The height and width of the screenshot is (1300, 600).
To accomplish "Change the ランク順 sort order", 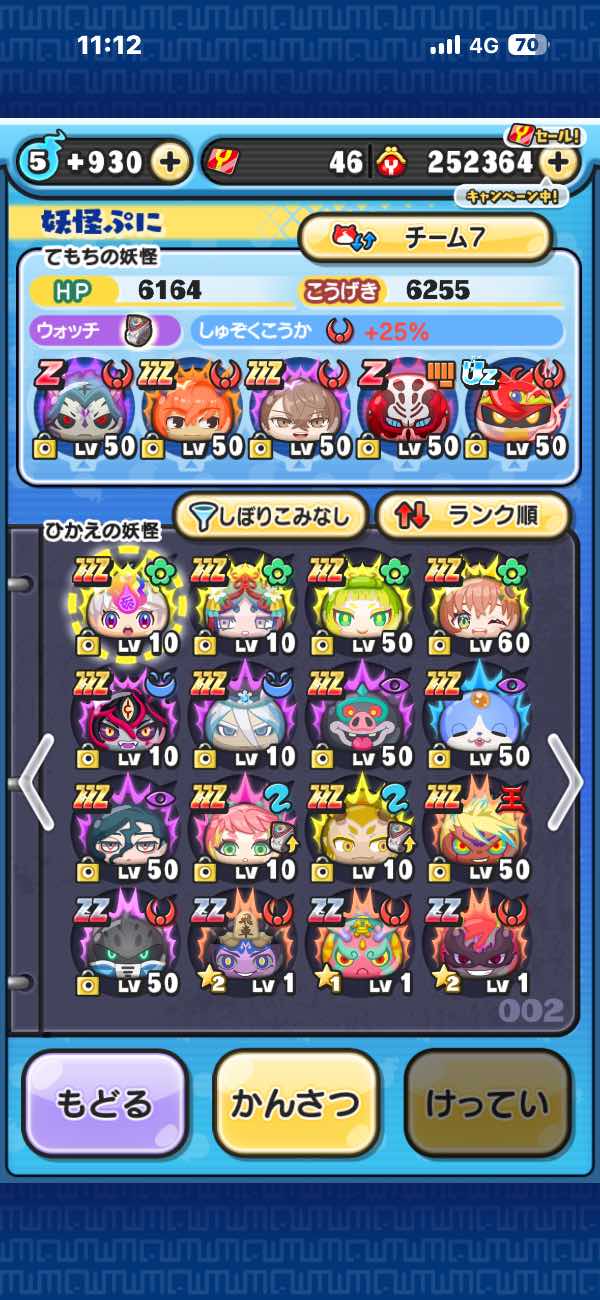I will point(472,516).
